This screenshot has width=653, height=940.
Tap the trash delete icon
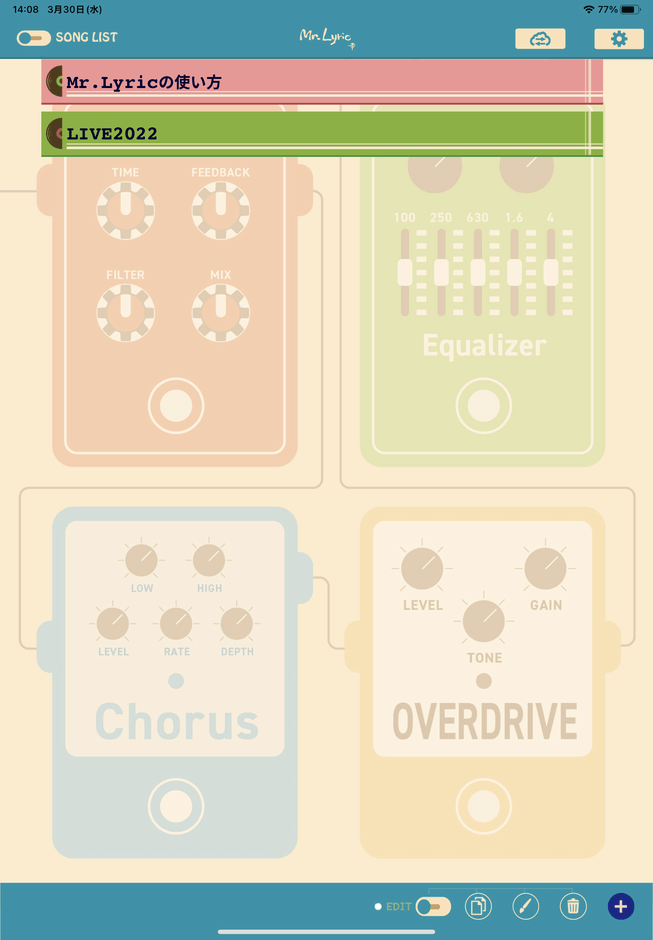573,907
